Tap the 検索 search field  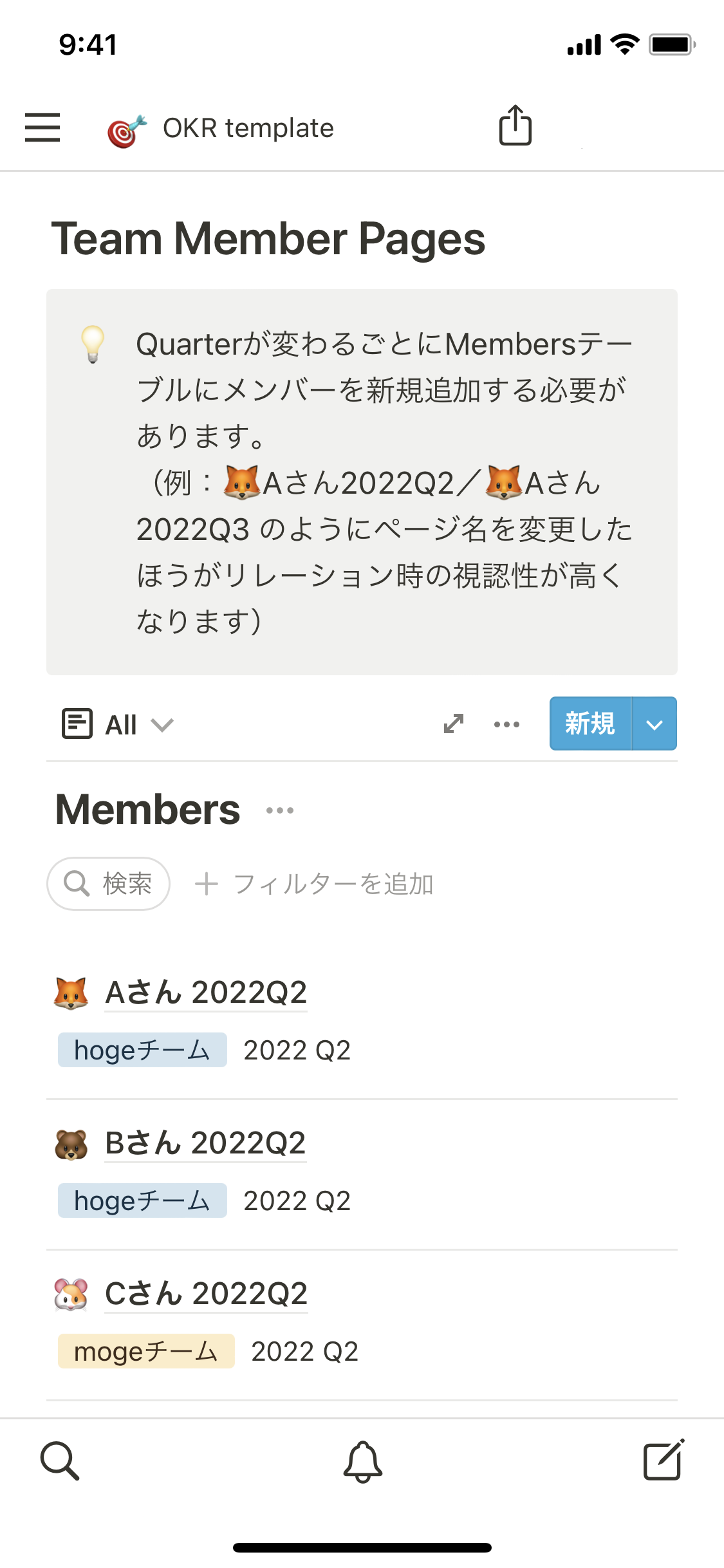click(x=109, y=883)
